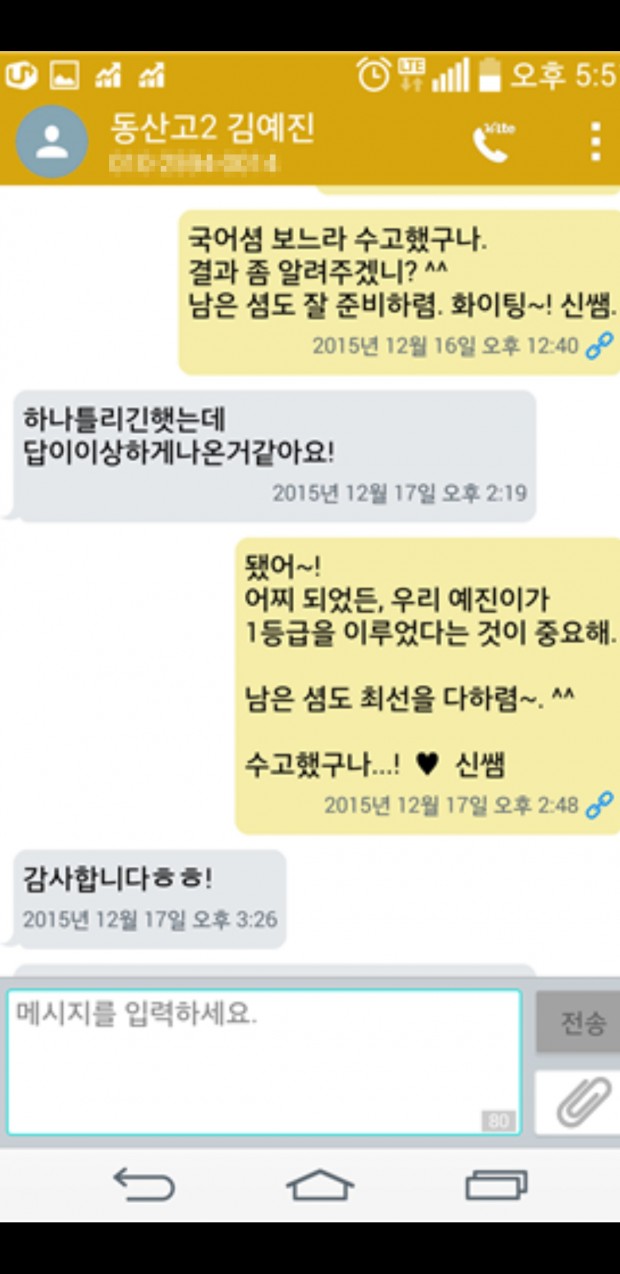Call 김예진 with the phone icon
Screen dimensions: 620x1274
(494, 142)
